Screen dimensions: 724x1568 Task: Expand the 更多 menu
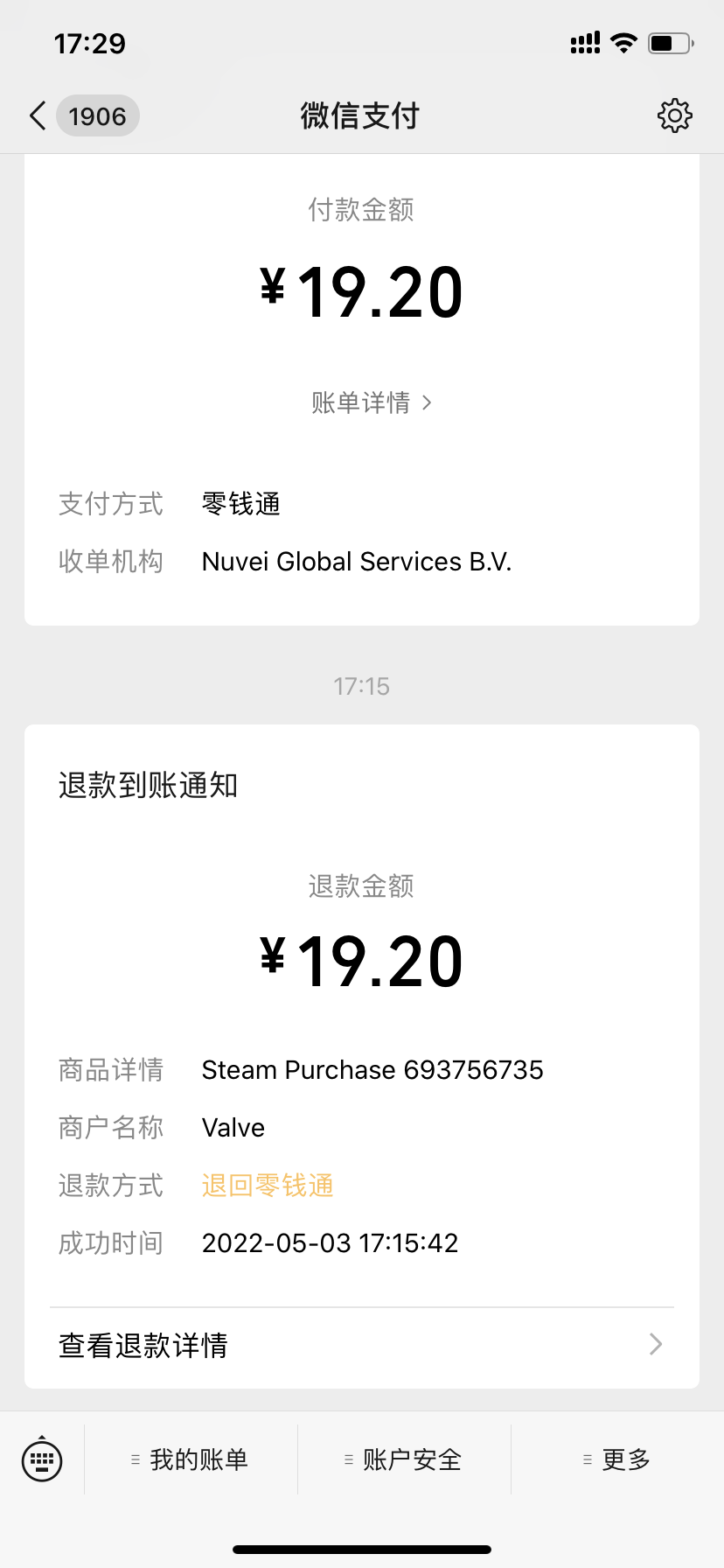coord(617,1459)
